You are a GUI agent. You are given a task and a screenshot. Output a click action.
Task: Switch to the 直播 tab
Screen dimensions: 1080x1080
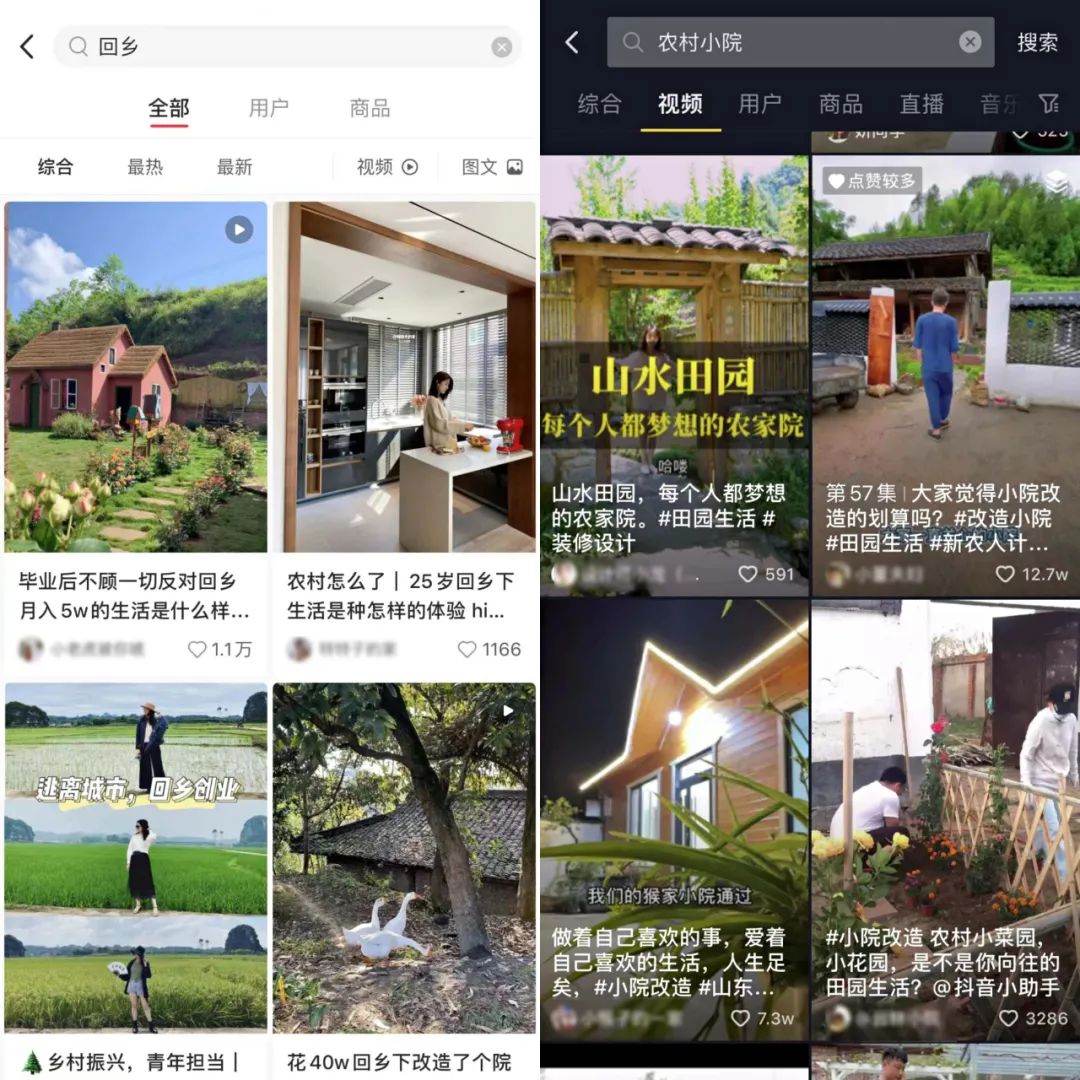921,103
